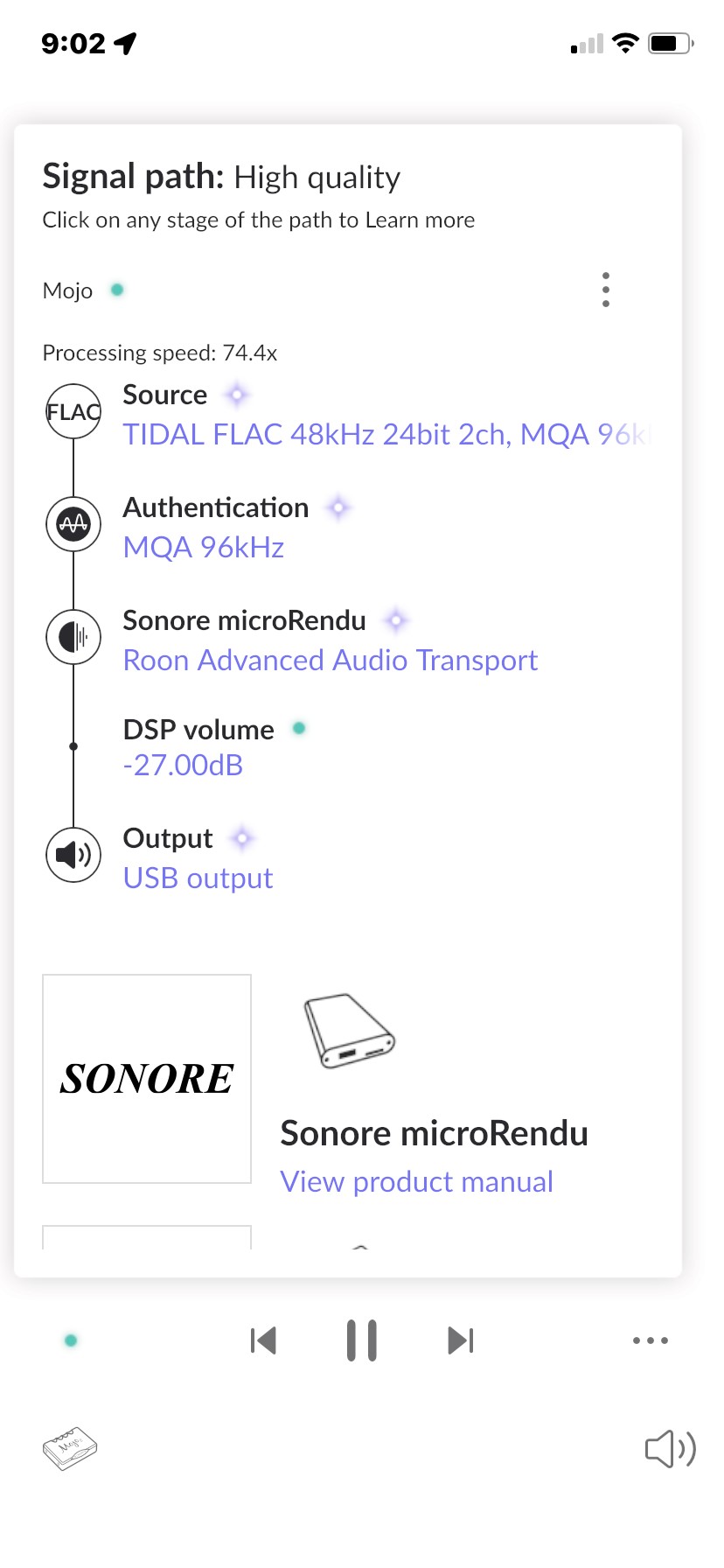The height and width of the screenshot is (1568, 724).
Task: Skip to the previous track
Action: 263,1340
